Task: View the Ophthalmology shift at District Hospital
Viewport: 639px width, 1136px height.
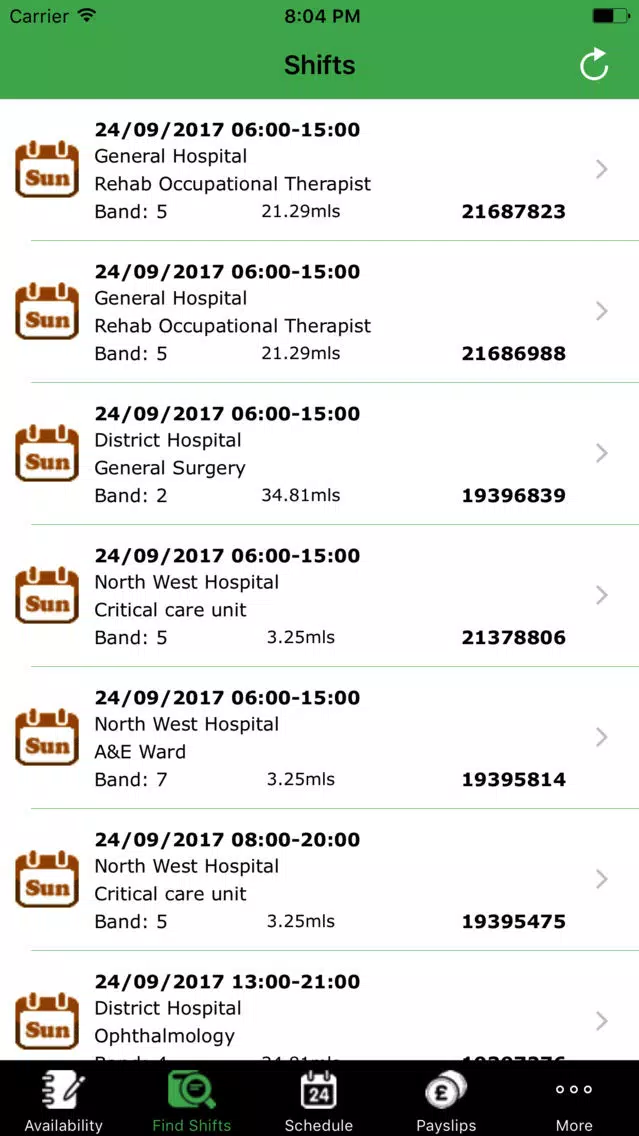Action: click(320, 1006)
